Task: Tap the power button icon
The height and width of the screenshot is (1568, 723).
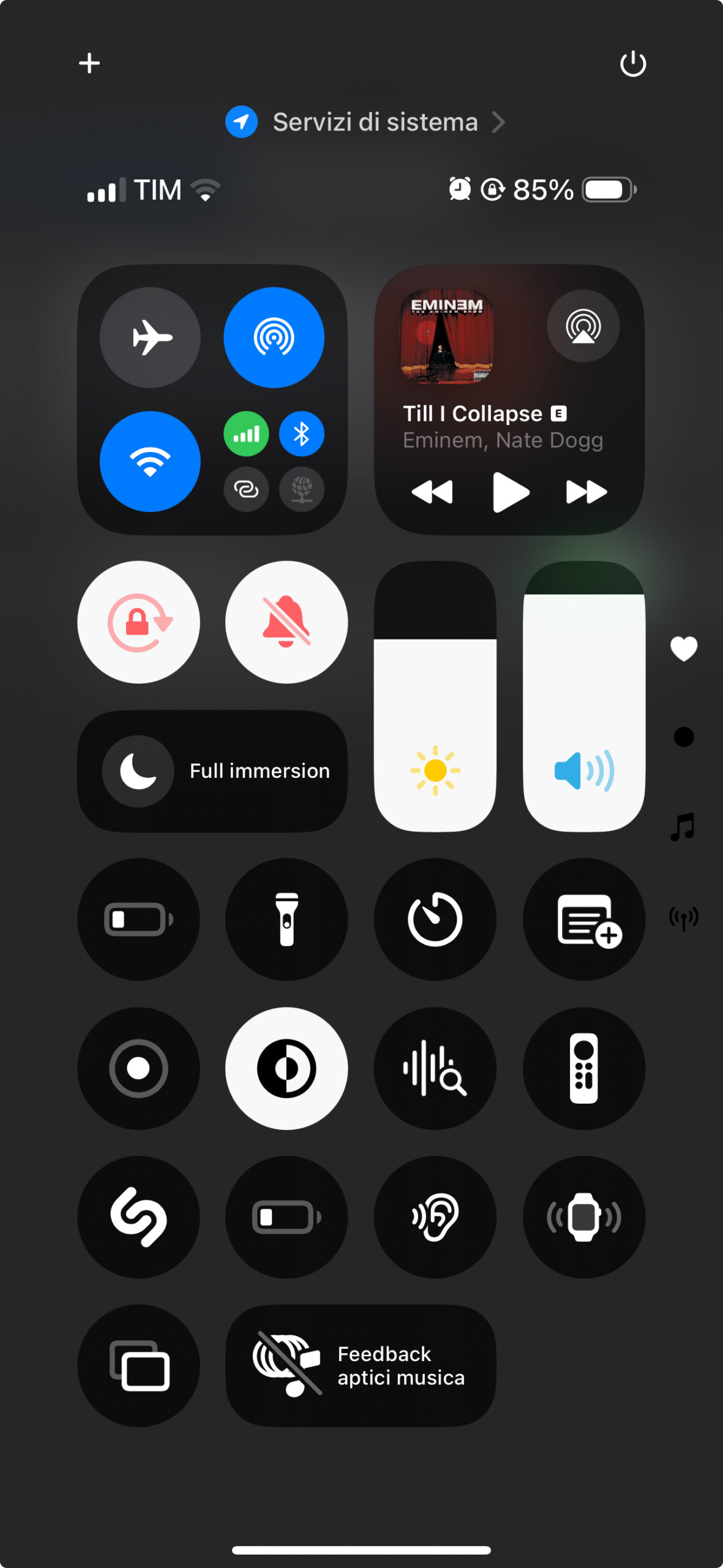Action: 632,64
